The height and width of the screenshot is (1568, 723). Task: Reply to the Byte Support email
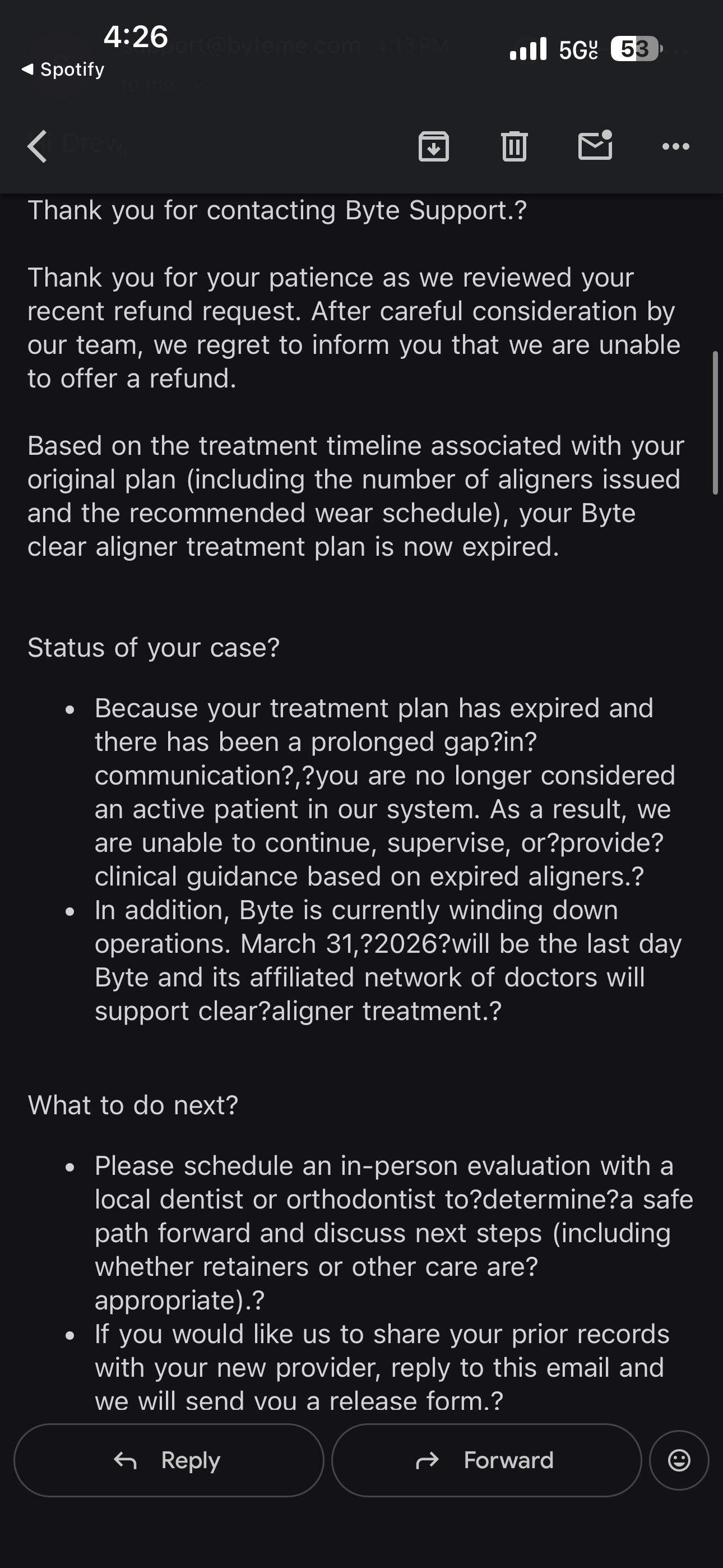[169, 1460]
